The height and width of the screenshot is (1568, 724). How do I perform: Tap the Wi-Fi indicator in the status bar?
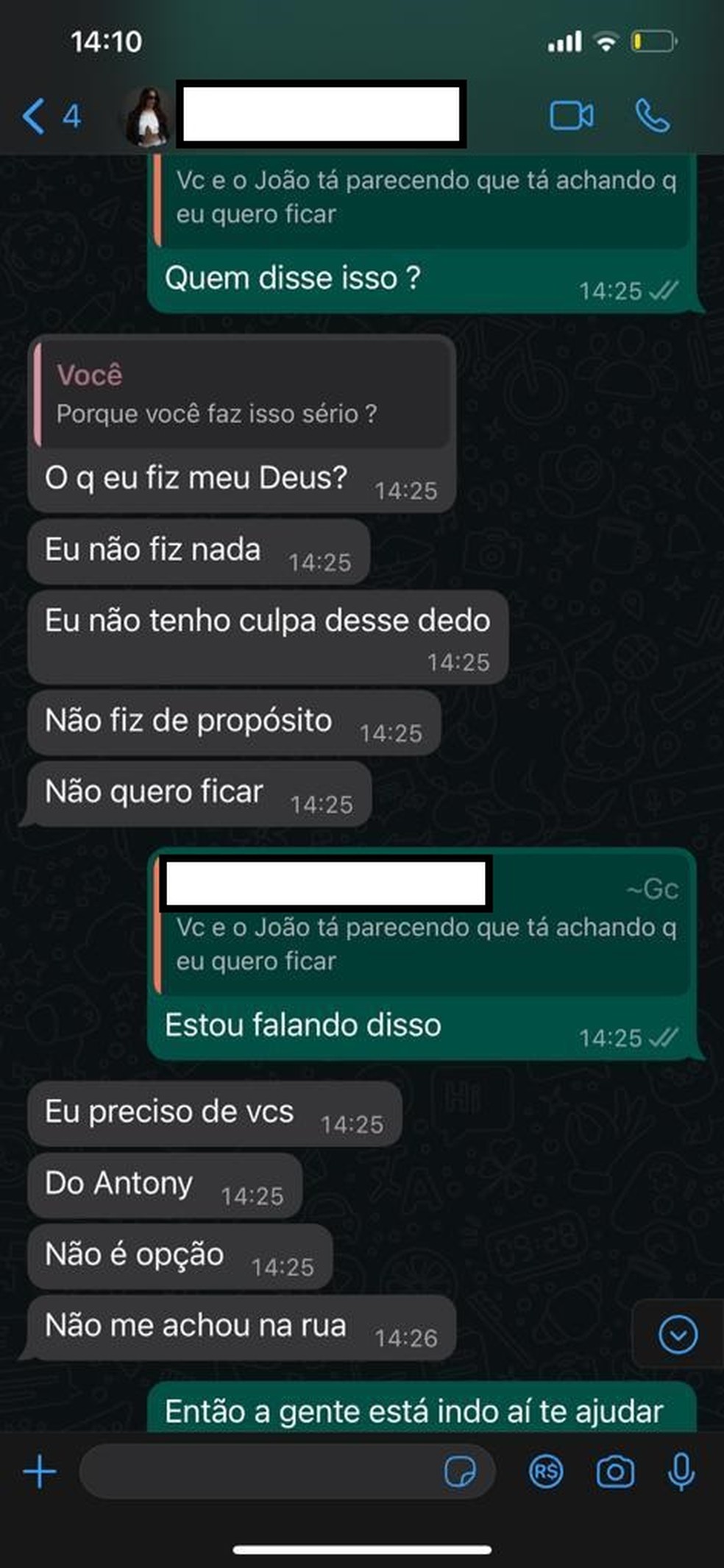click(604, 42)
